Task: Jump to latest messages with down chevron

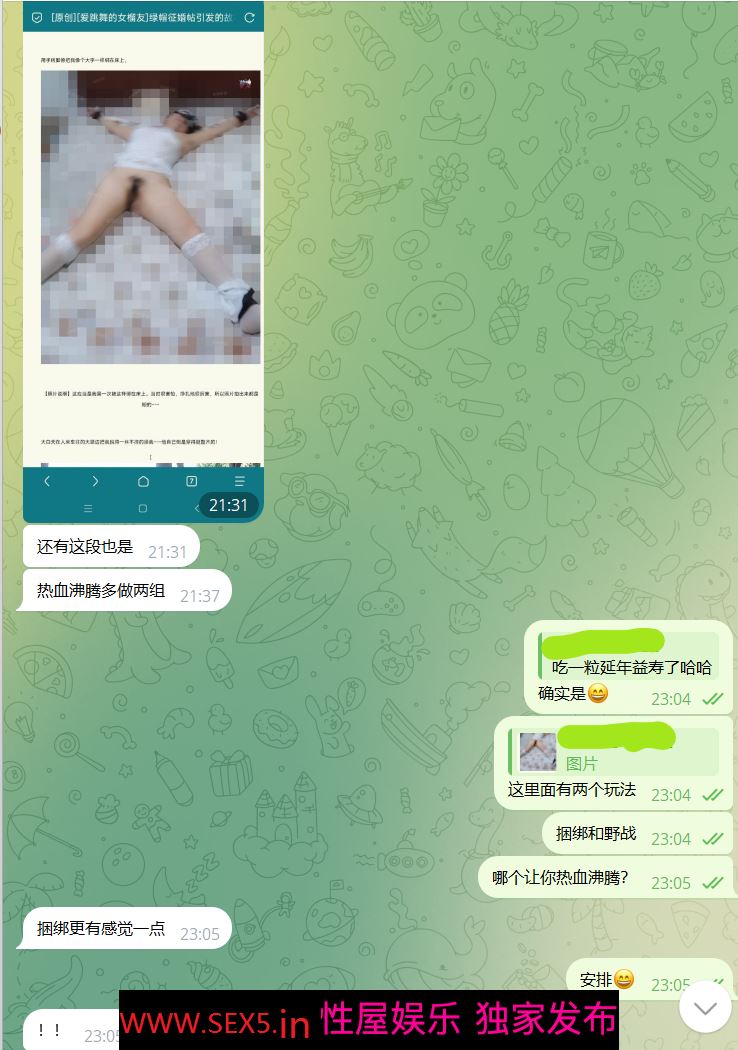Action: click(705, 1007)
